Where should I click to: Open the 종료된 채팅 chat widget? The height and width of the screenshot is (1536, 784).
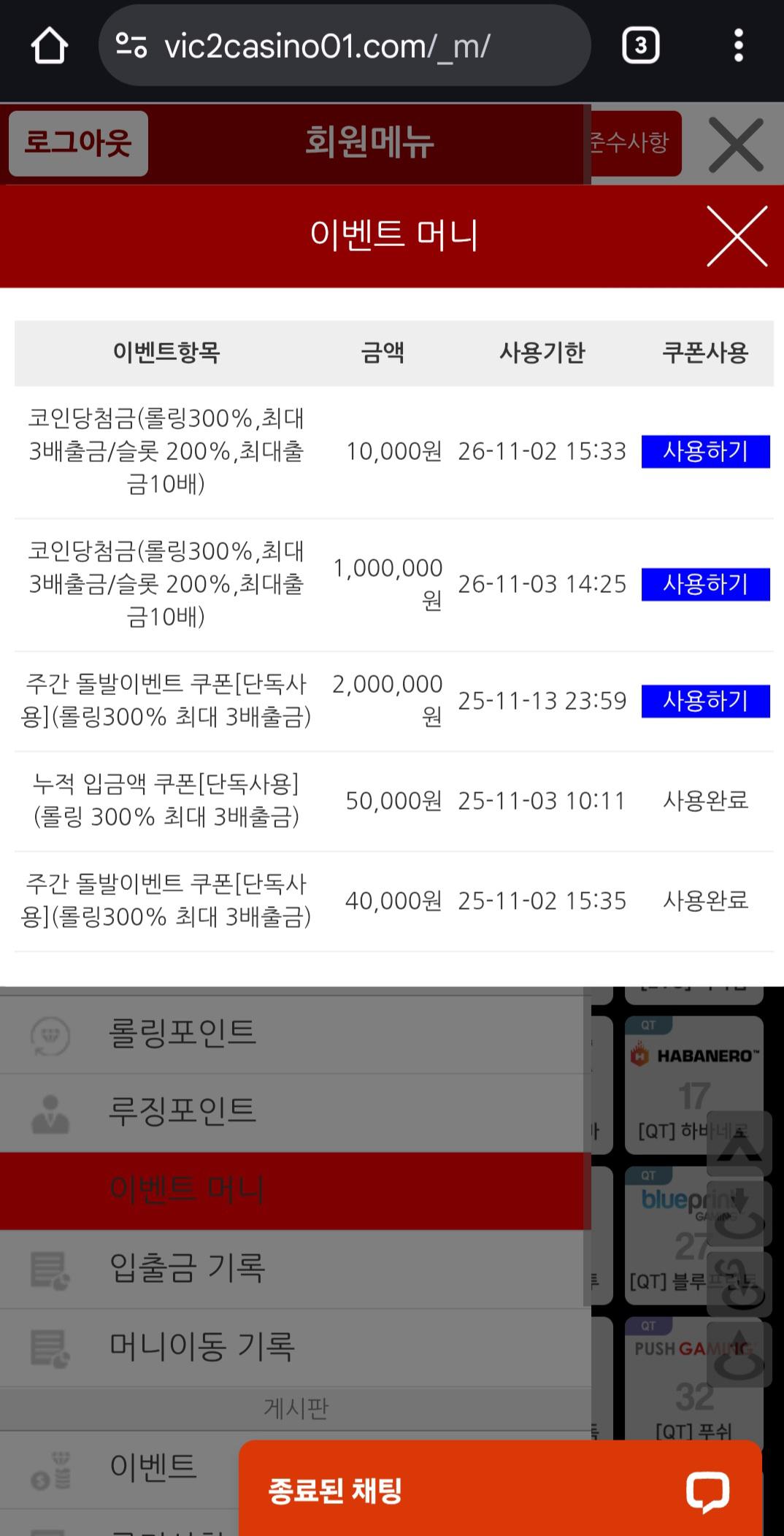tap(499, 1489)
